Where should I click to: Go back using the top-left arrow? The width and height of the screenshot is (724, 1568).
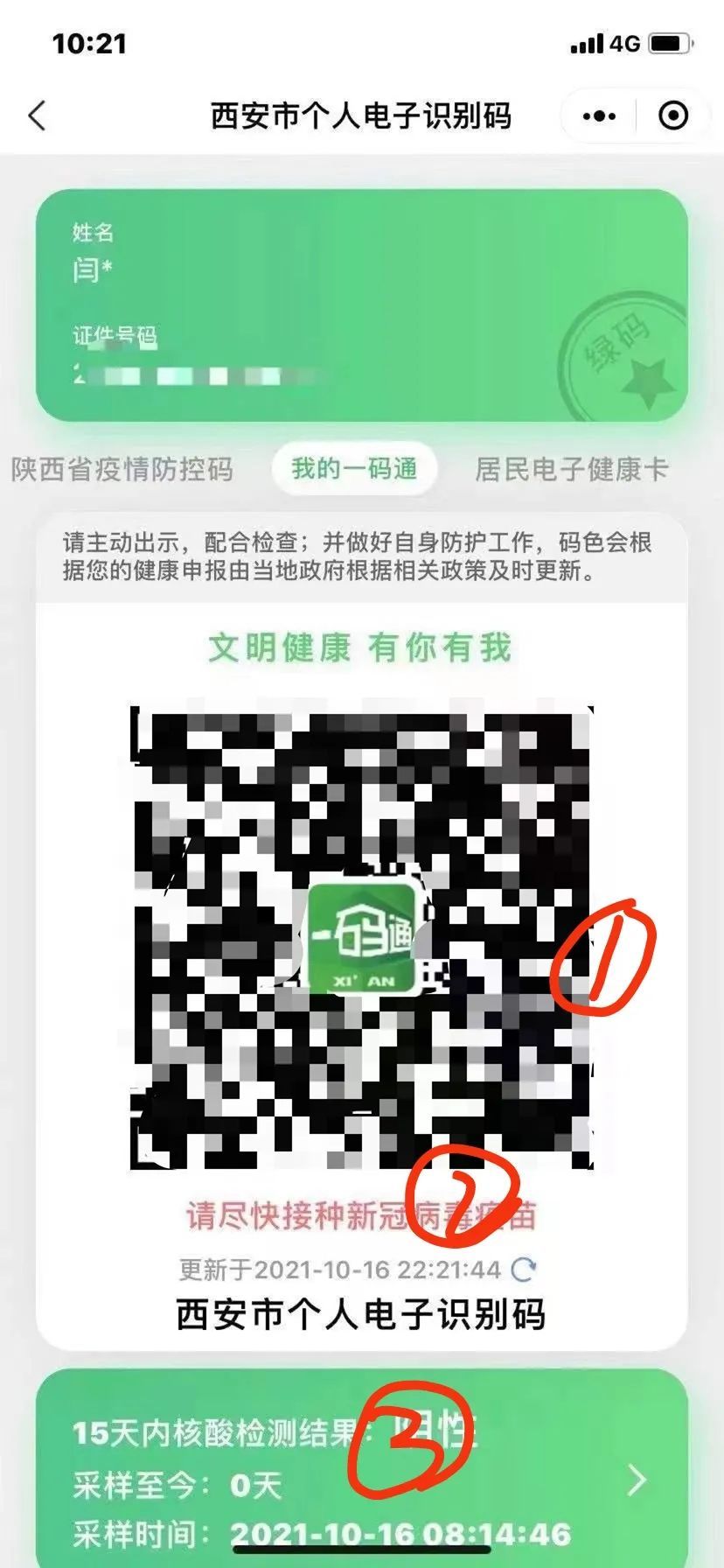point(37,115)
